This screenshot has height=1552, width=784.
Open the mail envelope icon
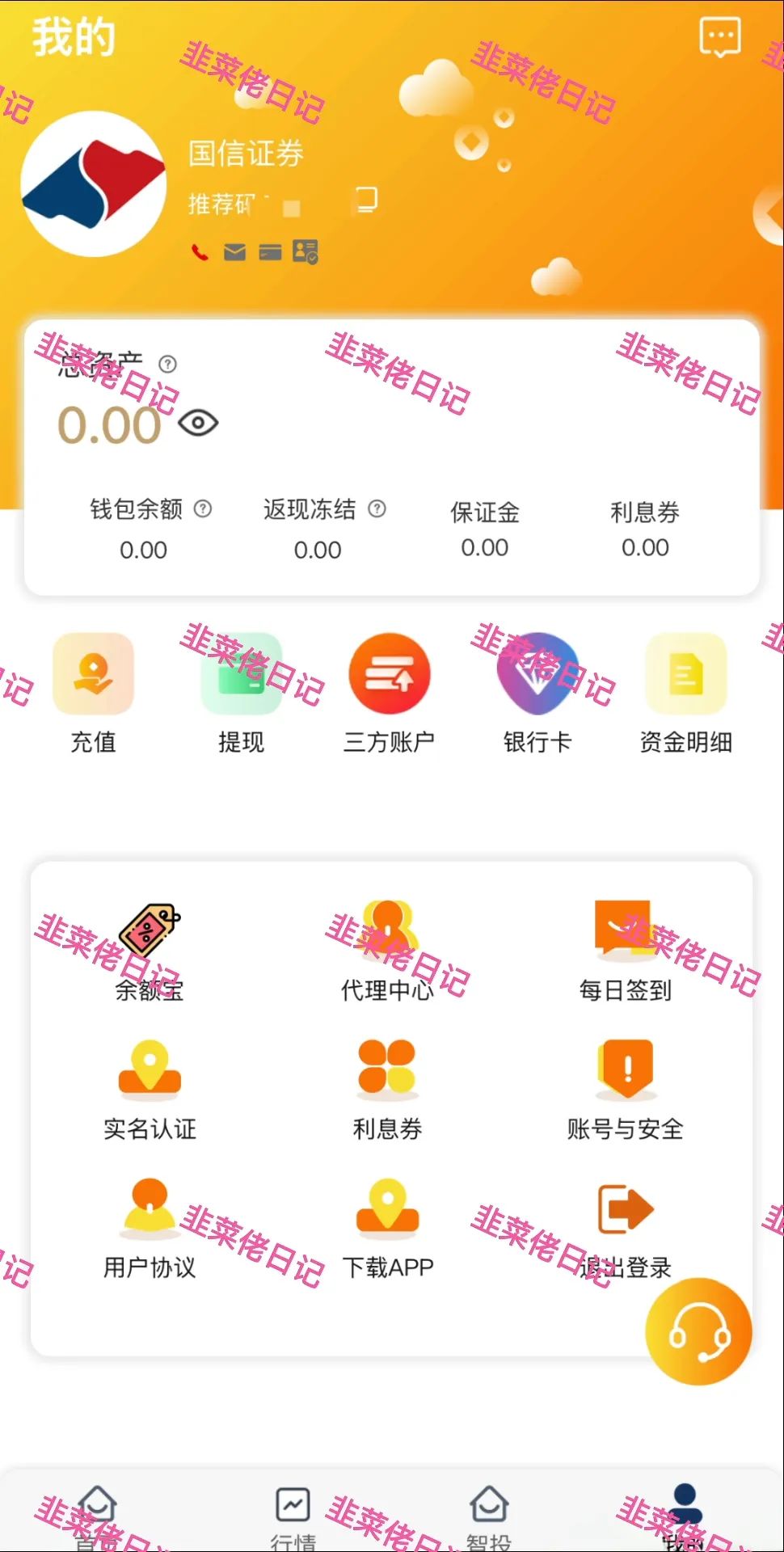click(x=234, y=252)
